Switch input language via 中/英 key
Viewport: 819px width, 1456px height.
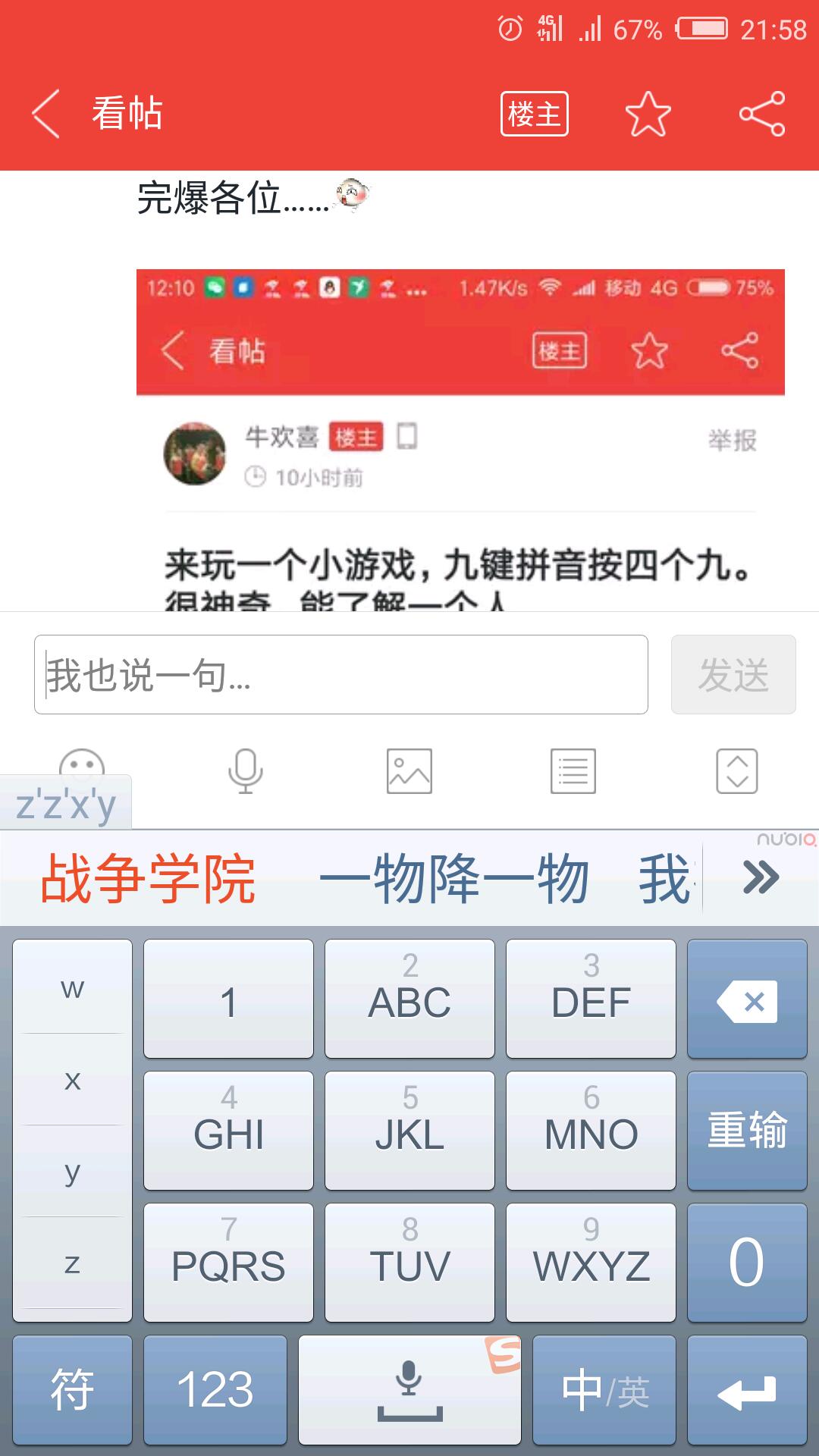point(604,1390)
